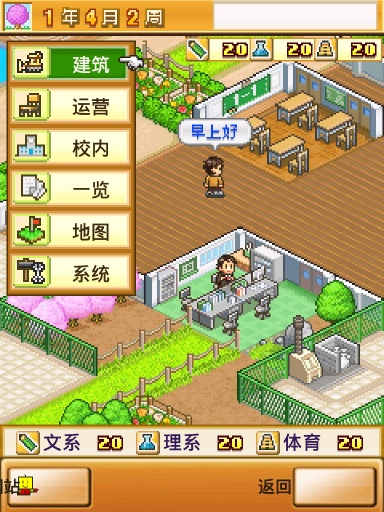Open the 系统 system settings
Viewport: 384px width, 512px height.
point(71,272)
